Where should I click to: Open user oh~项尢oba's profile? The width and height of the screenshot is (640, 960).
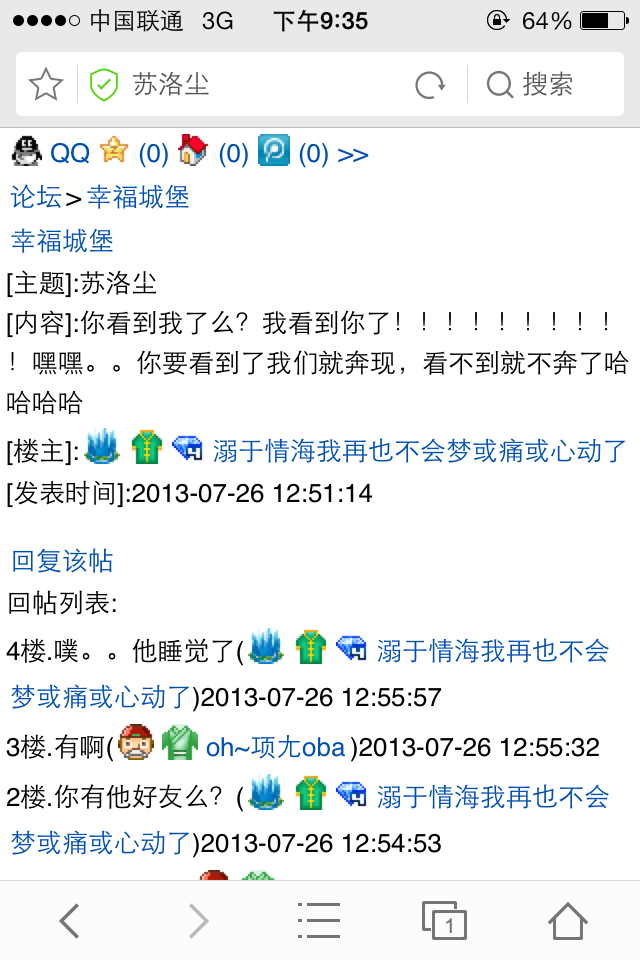pyautogui.click(x=276, y=747)
